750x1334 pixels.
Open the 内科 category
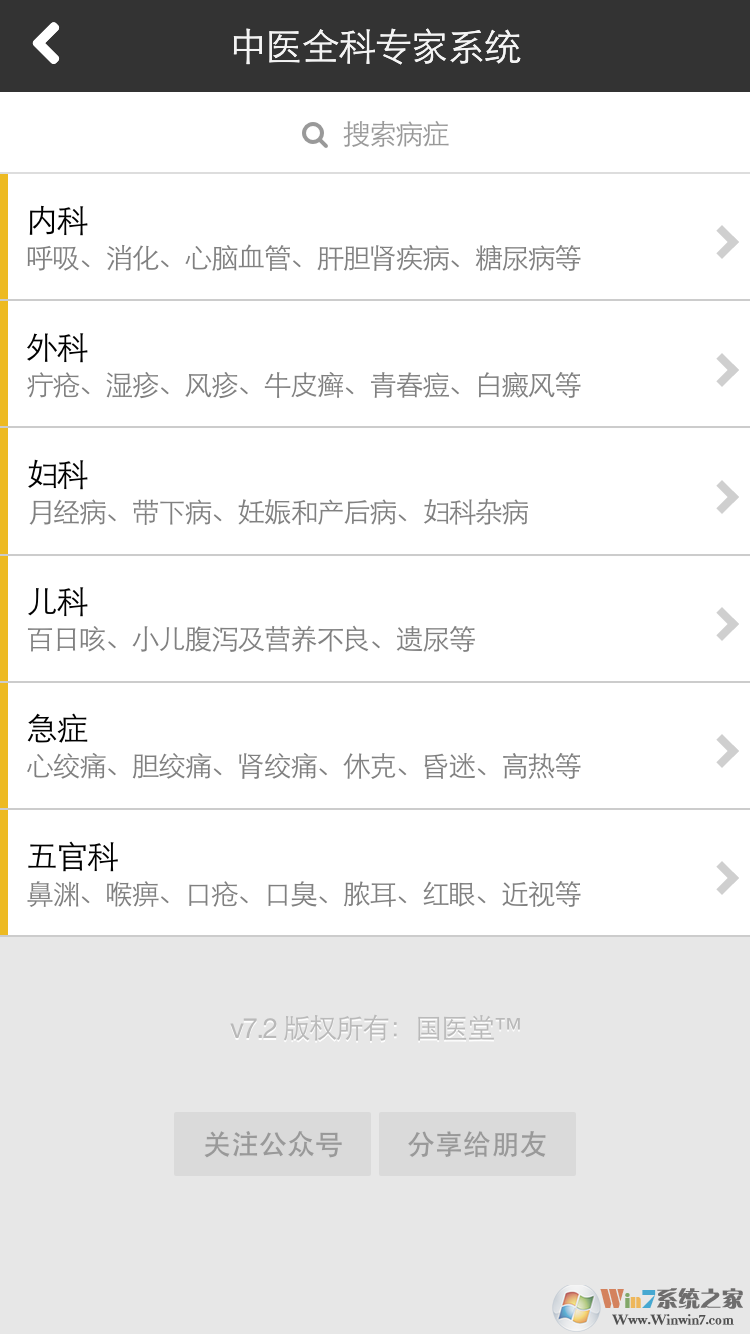(375, 238)
